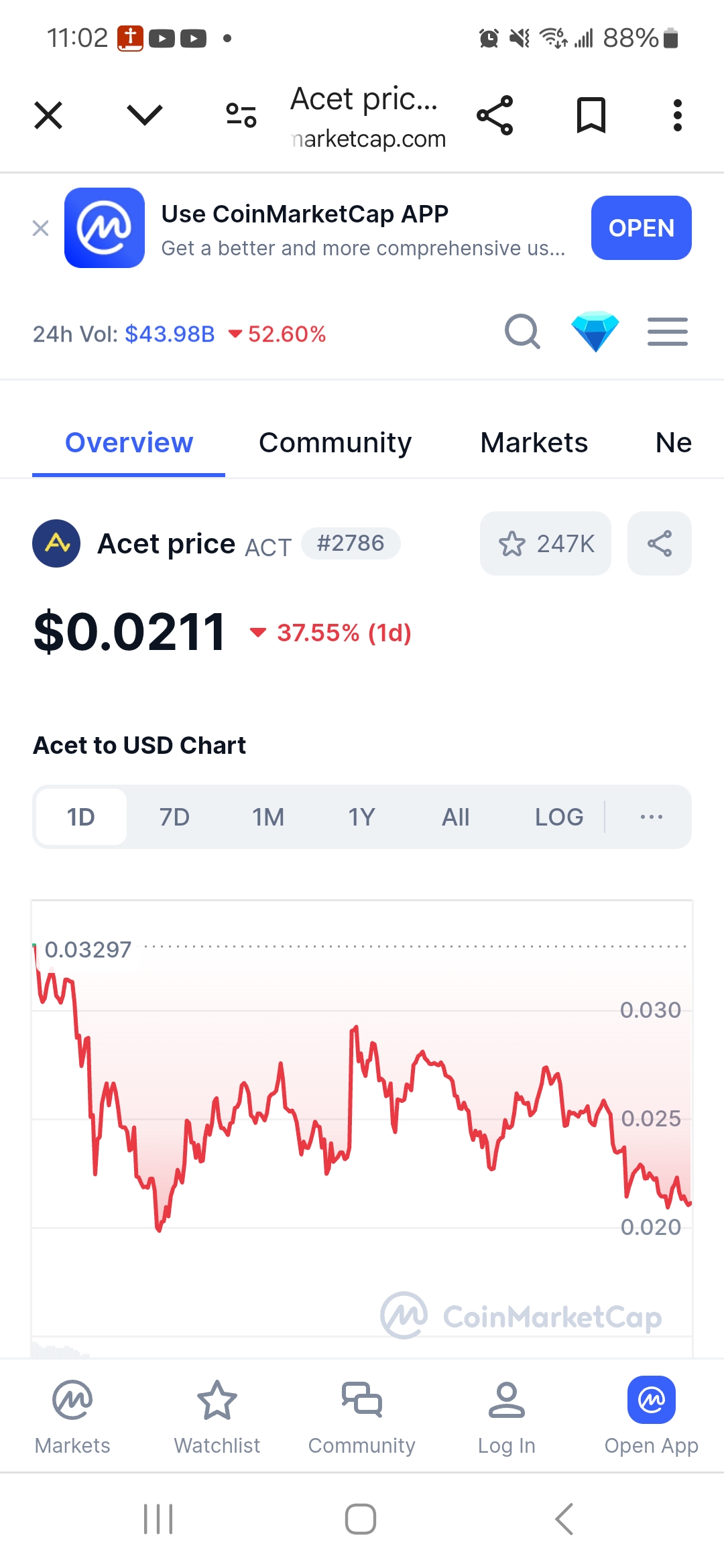Close the browser custom tab
Image resolution: width=724 pixels, height=1568 pixels.
(48, 115)
